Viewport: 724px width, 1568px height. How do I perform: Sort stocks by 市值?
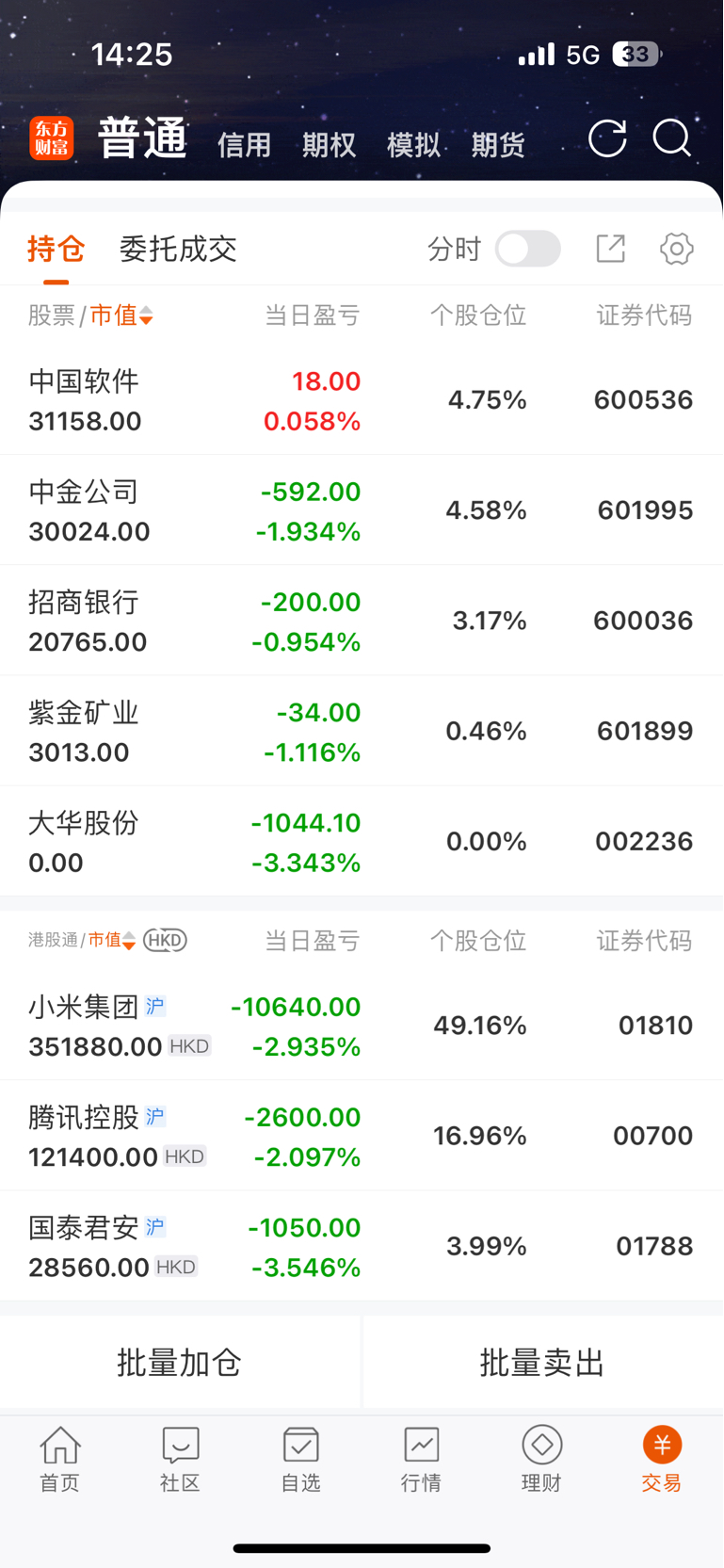pos(121,315)
